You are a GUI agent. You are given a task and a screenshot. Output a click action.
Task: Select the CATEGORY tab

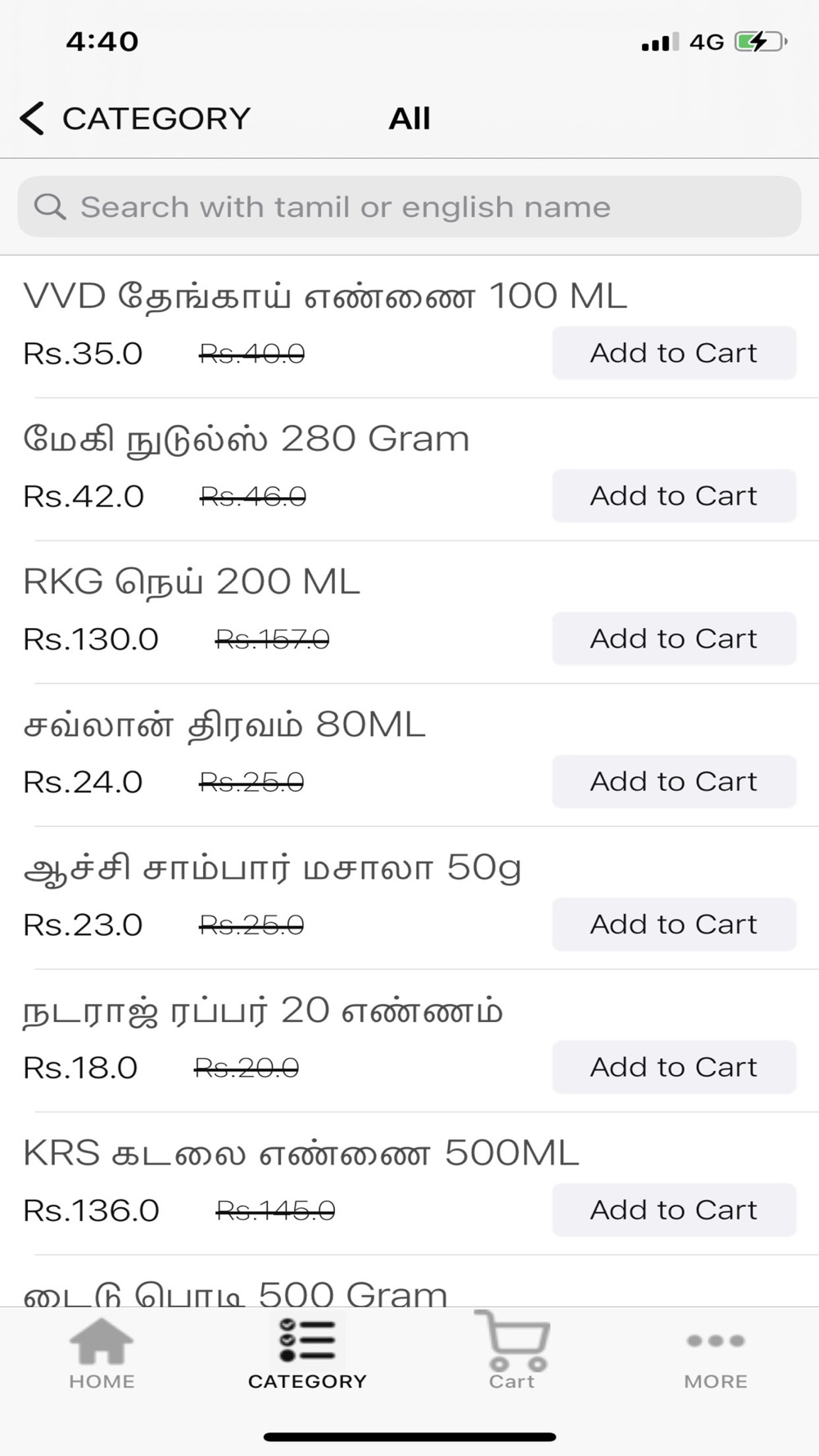(x=307, y=1355)
